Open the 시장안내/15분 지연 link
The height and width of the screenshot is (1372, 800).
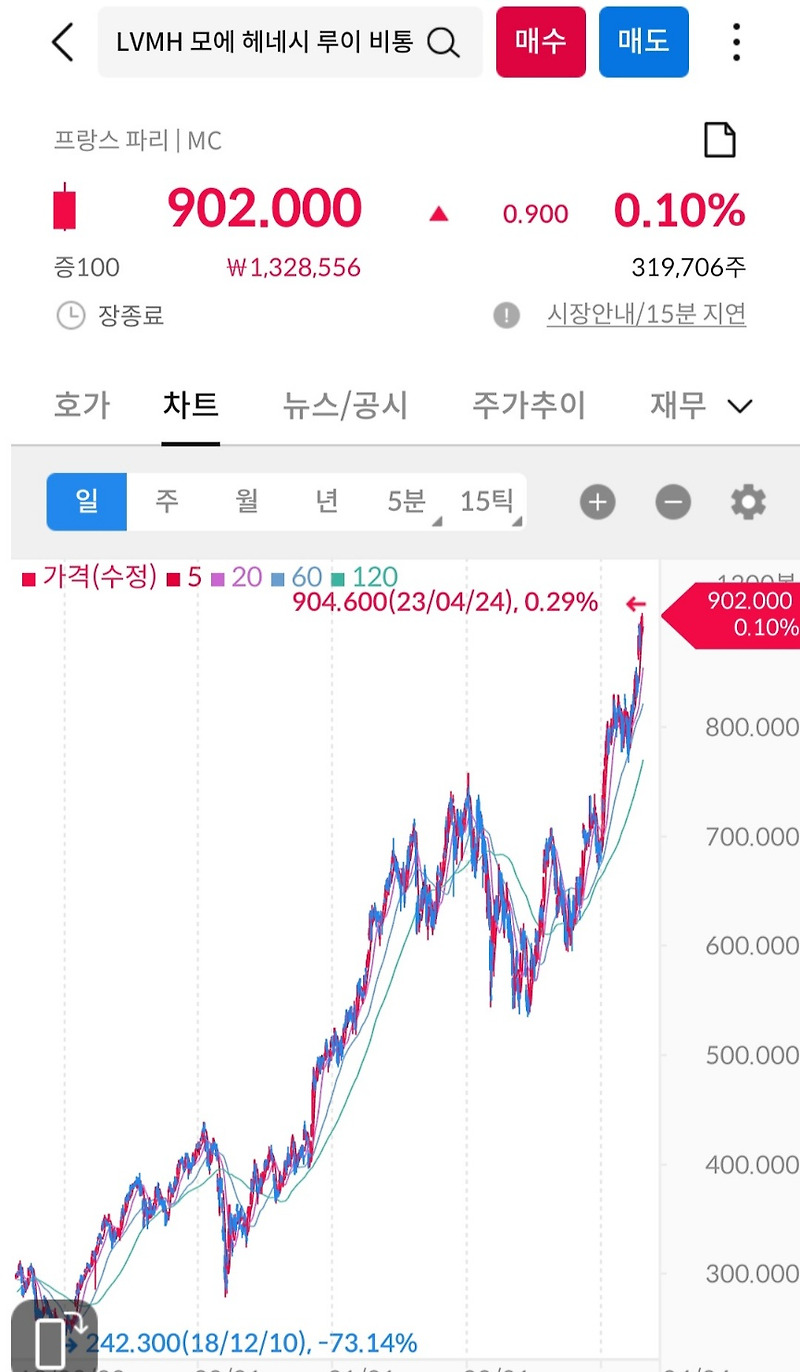point(646,314)
